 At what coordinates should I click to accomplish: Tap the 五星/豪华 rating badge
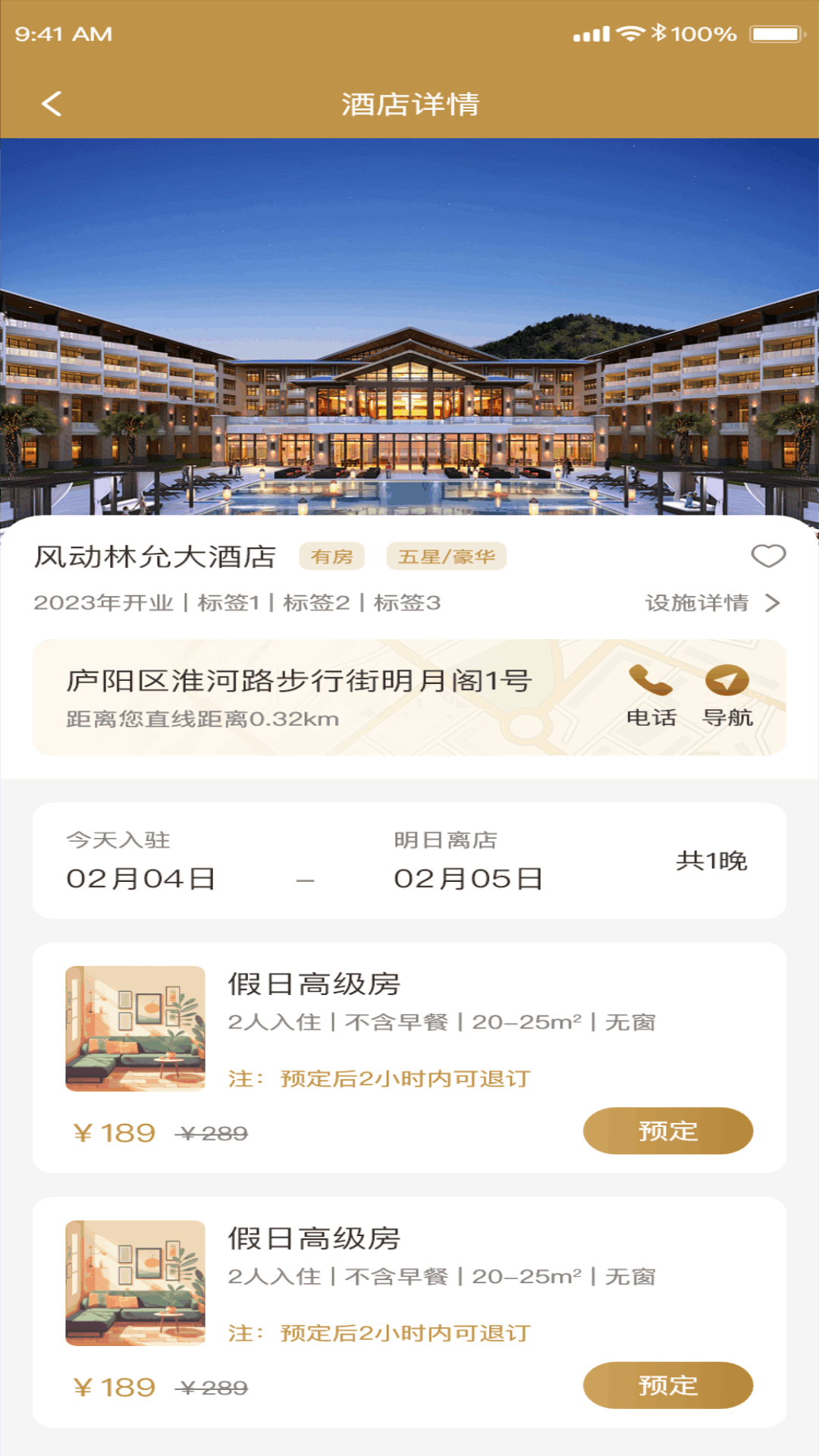click(446, 556)
